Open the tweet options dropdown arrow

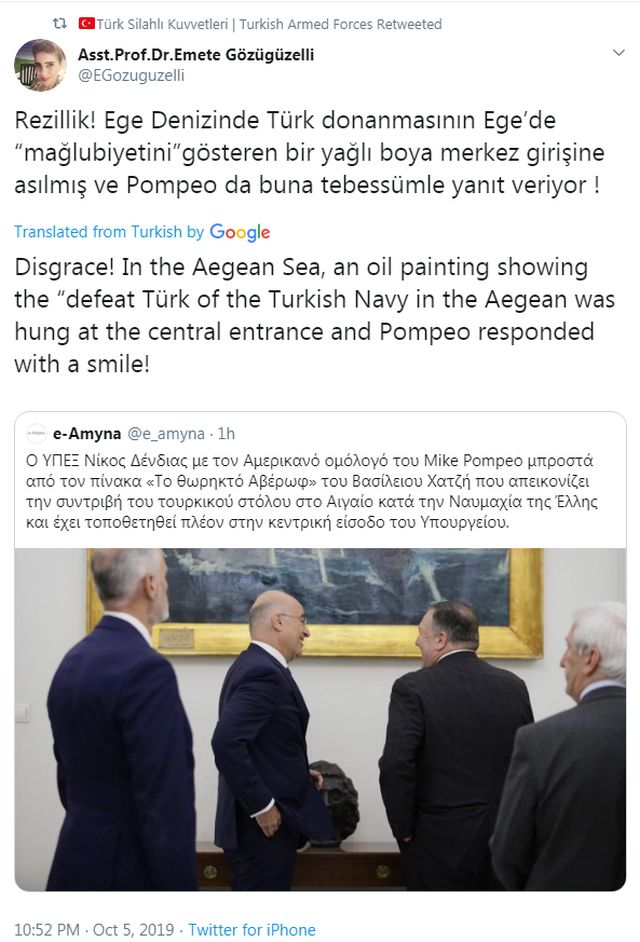[618, 53]
